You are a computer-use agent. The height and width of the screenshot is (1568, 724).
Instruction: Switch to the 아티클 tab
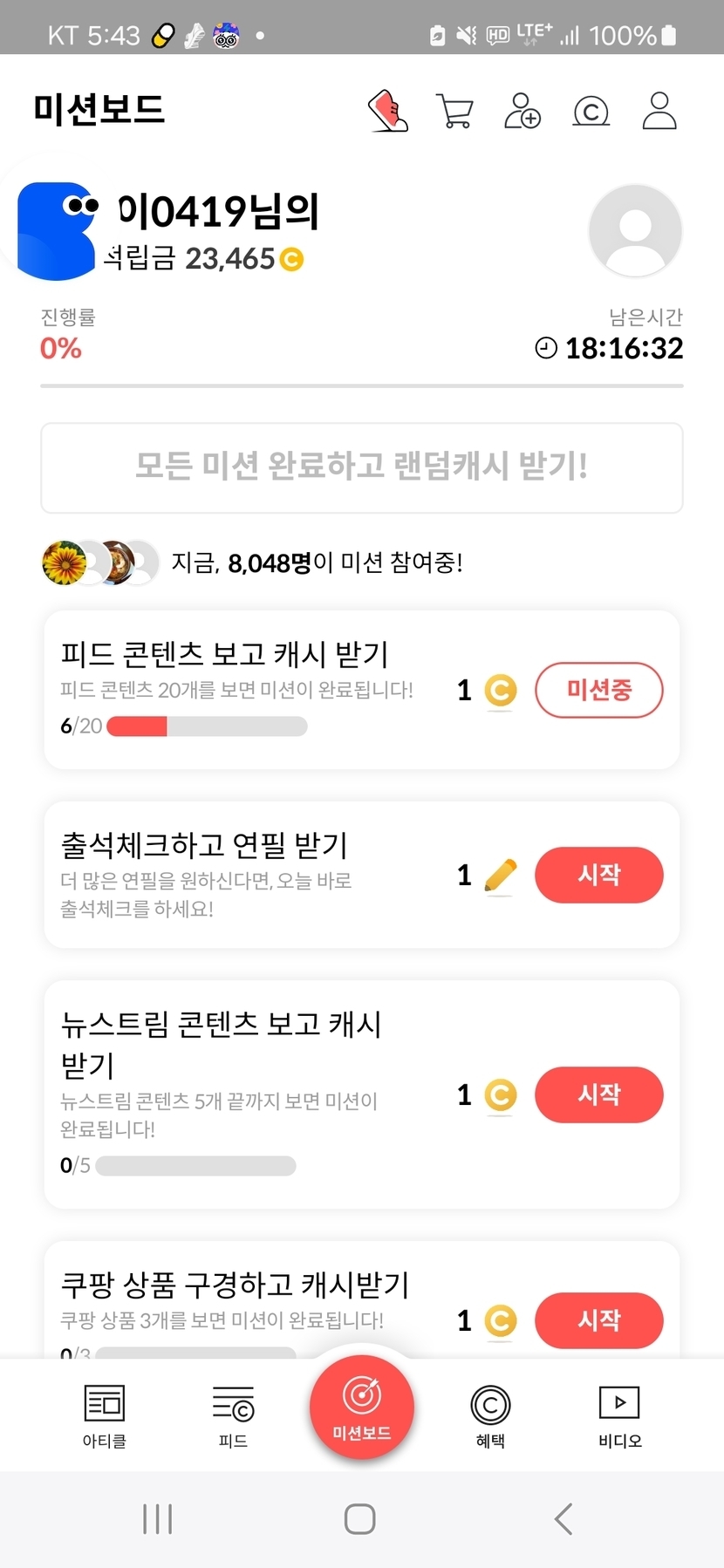point(105,1416)
